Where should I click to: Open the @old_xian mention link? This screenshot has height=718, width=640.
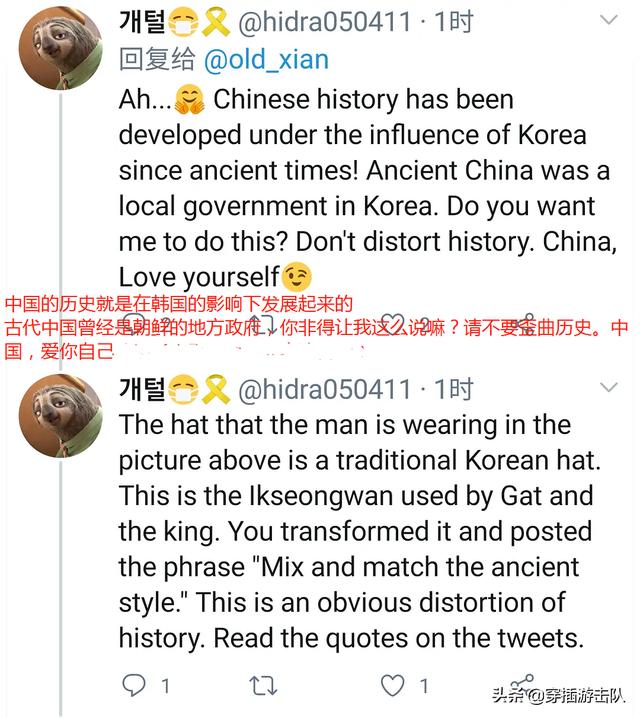point(266,60)
